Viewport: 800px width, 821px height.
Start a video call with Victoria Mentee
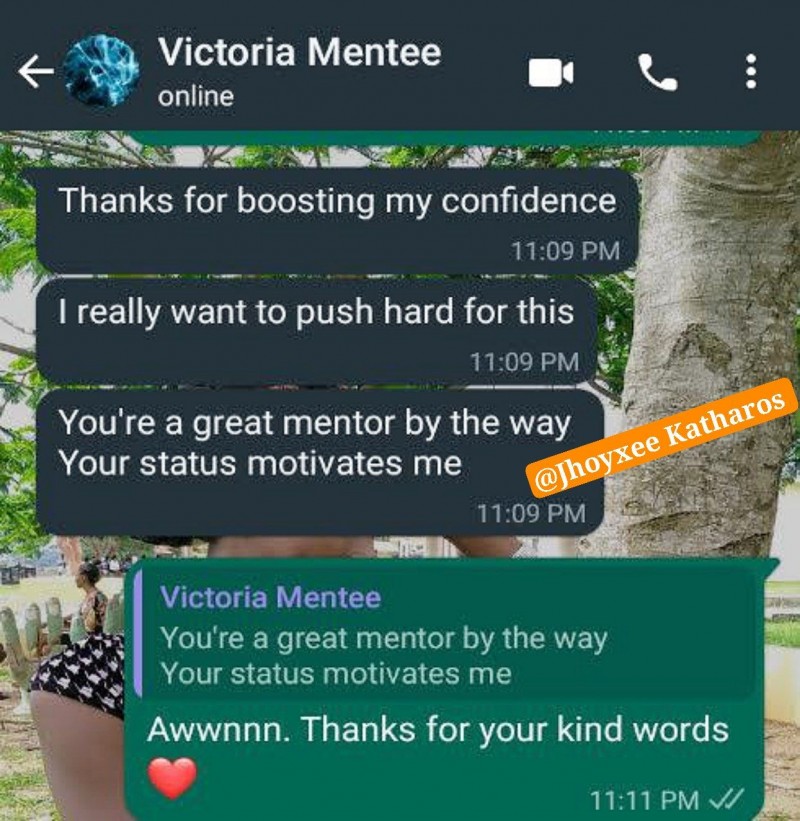click(x=551, y=72)
